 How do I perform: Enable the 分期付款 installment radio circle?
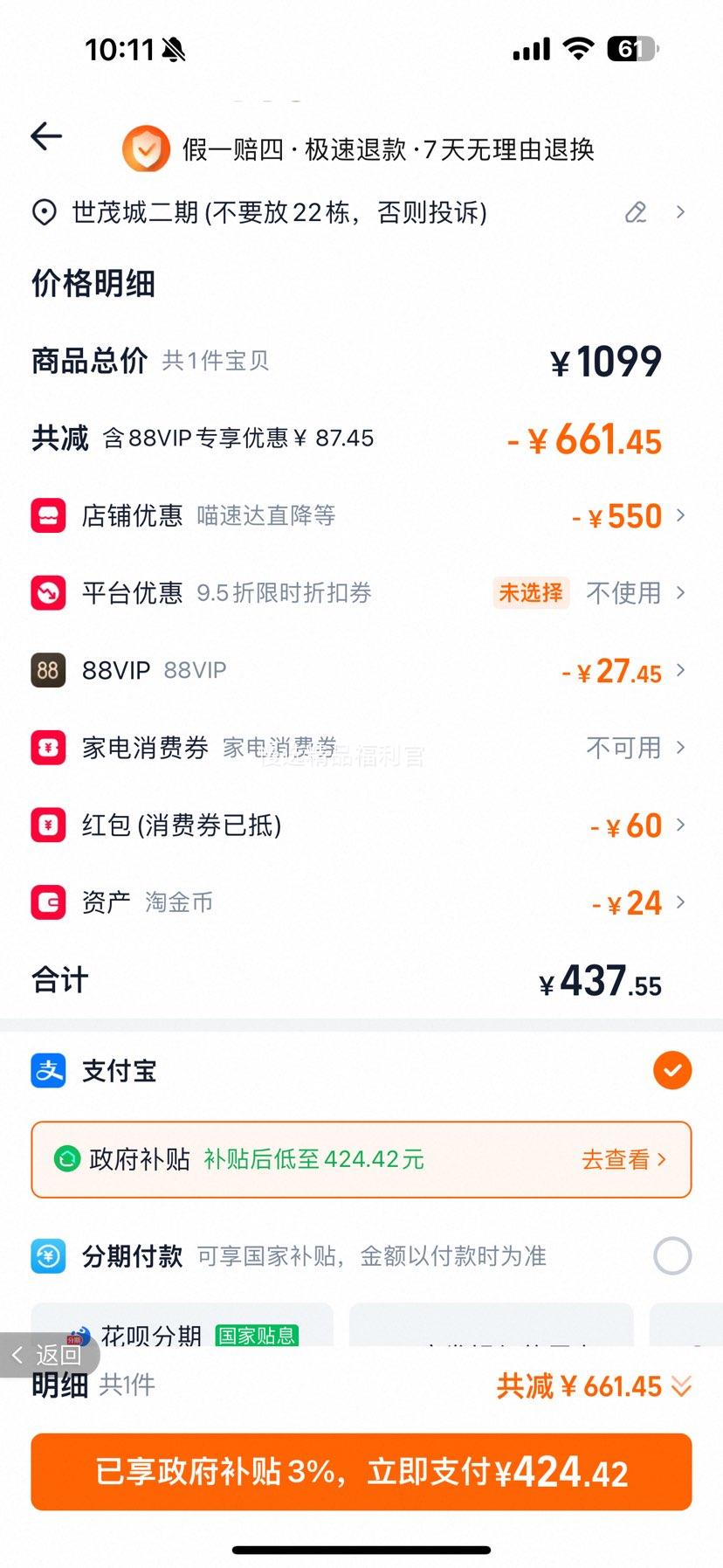pos(671,1256)
